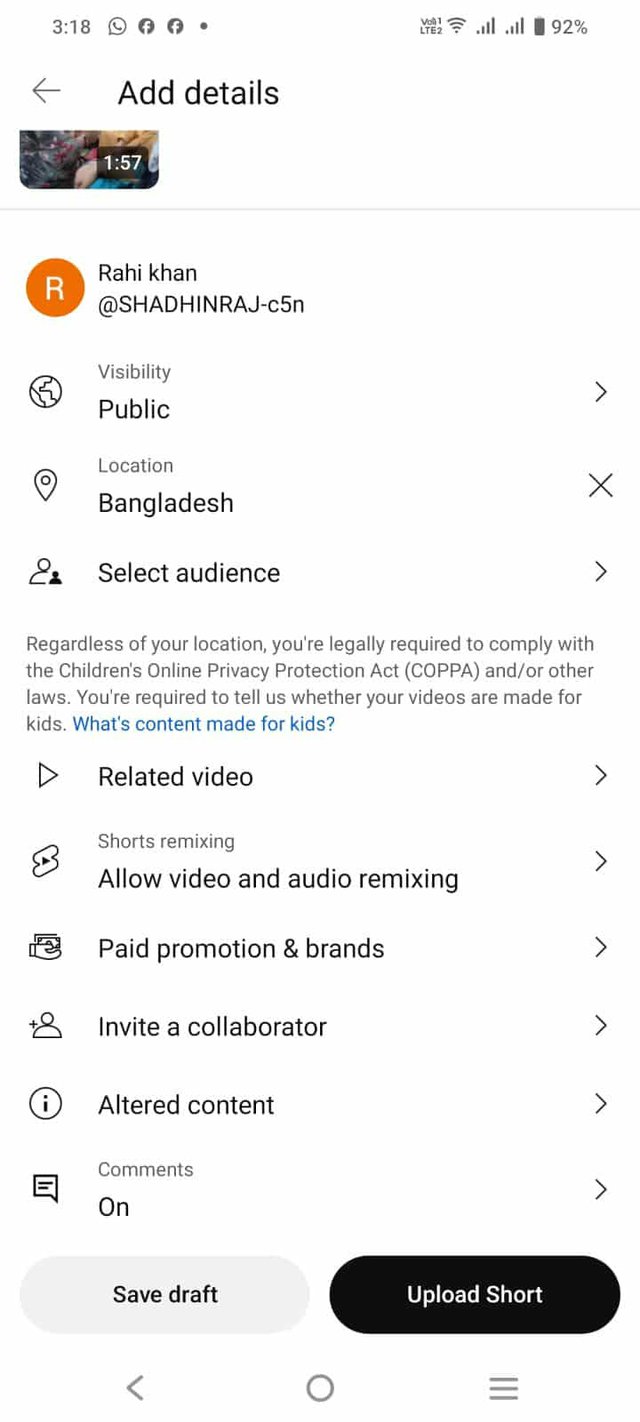The width and height of the screenshot is (640, 1422).
Task: Tap Upload Short button
Action: pyautogui.click(x=475, y=1294)
